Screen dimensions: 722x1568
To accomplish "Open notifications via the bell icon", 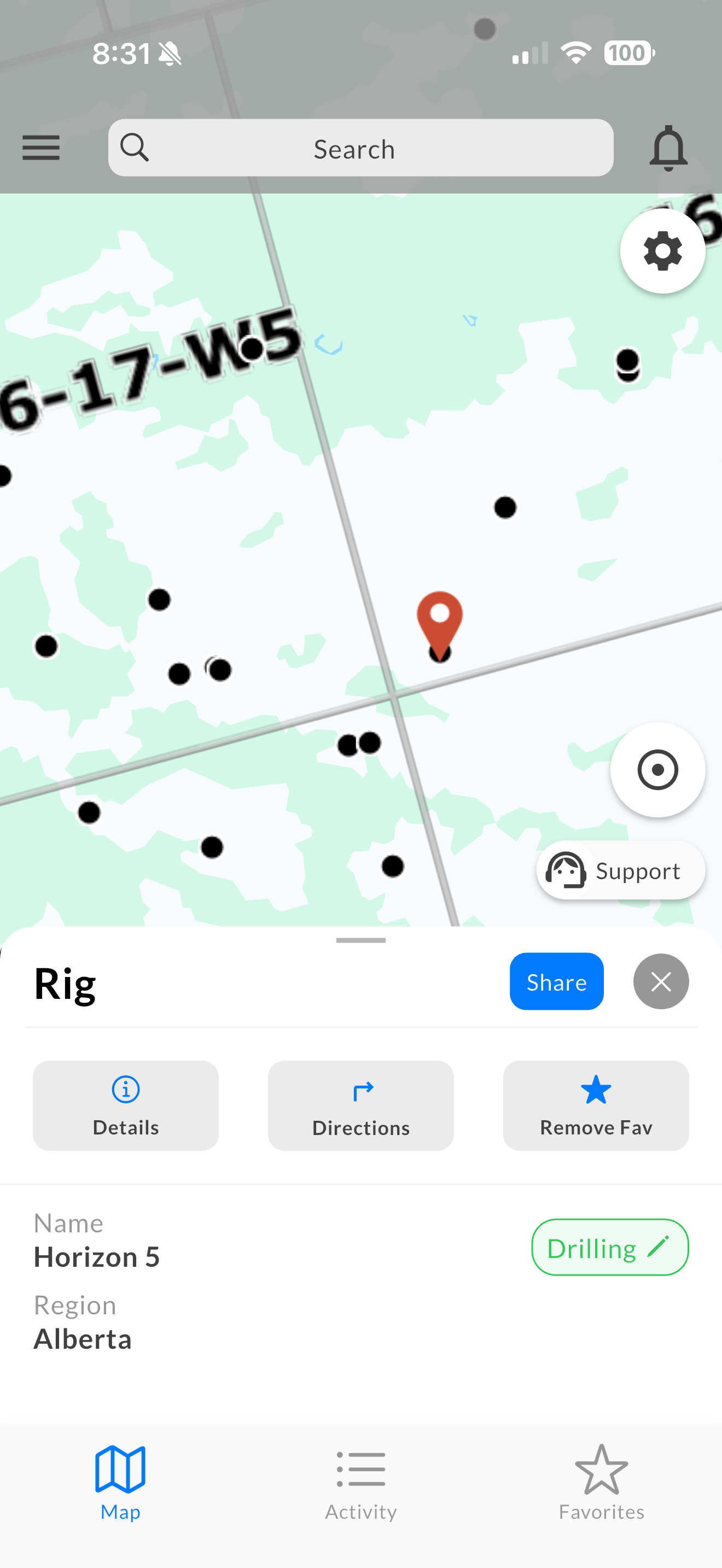I will [x=668, y=147].
